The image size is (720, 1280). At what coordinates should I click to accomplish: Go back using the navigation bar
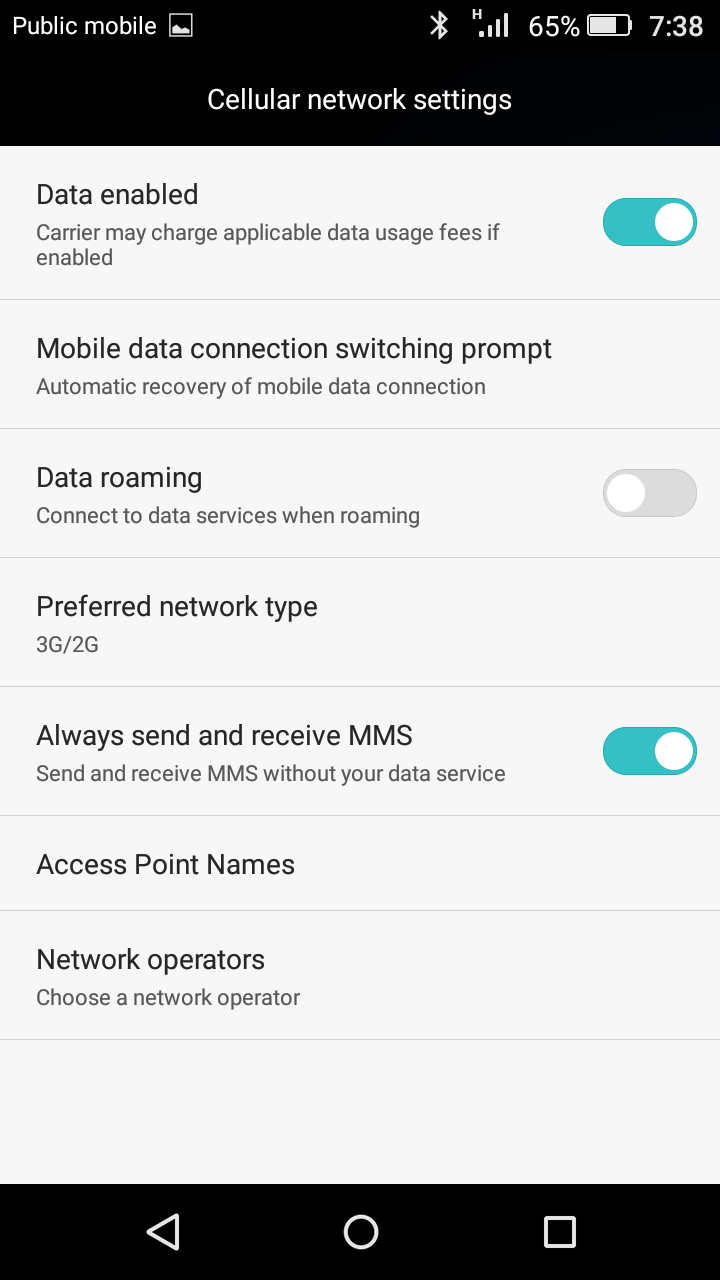[163, 1232]
